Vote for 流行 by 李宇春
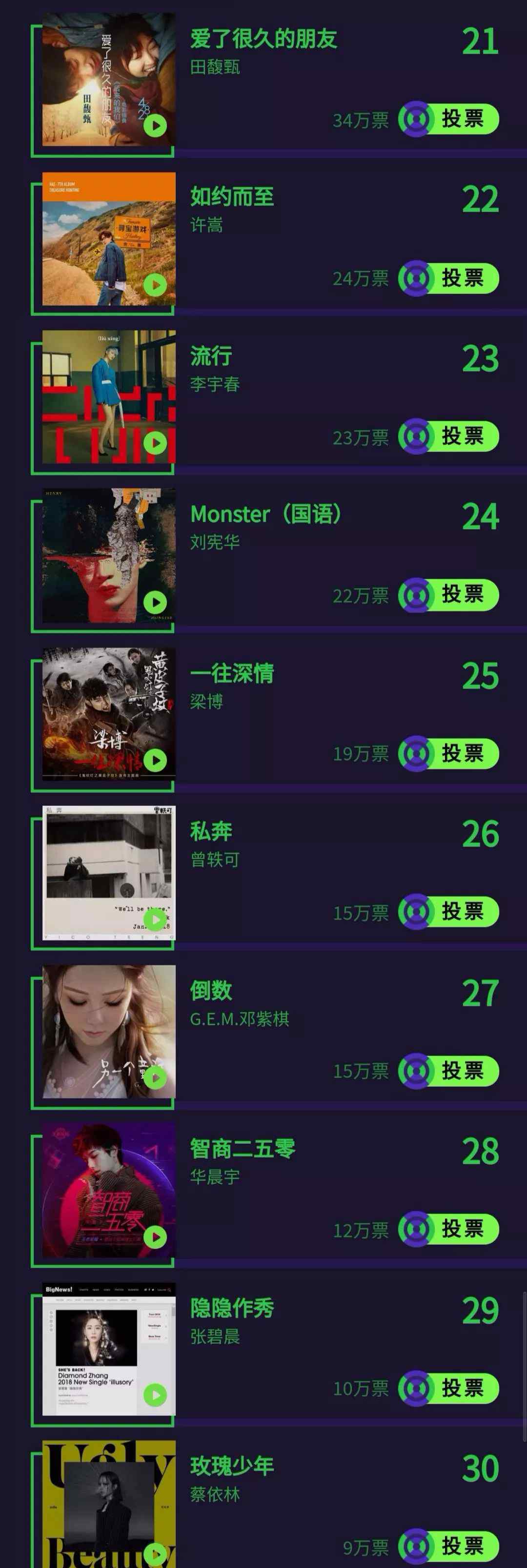This screenshot has width=527, height=1568. coord(449,436)
